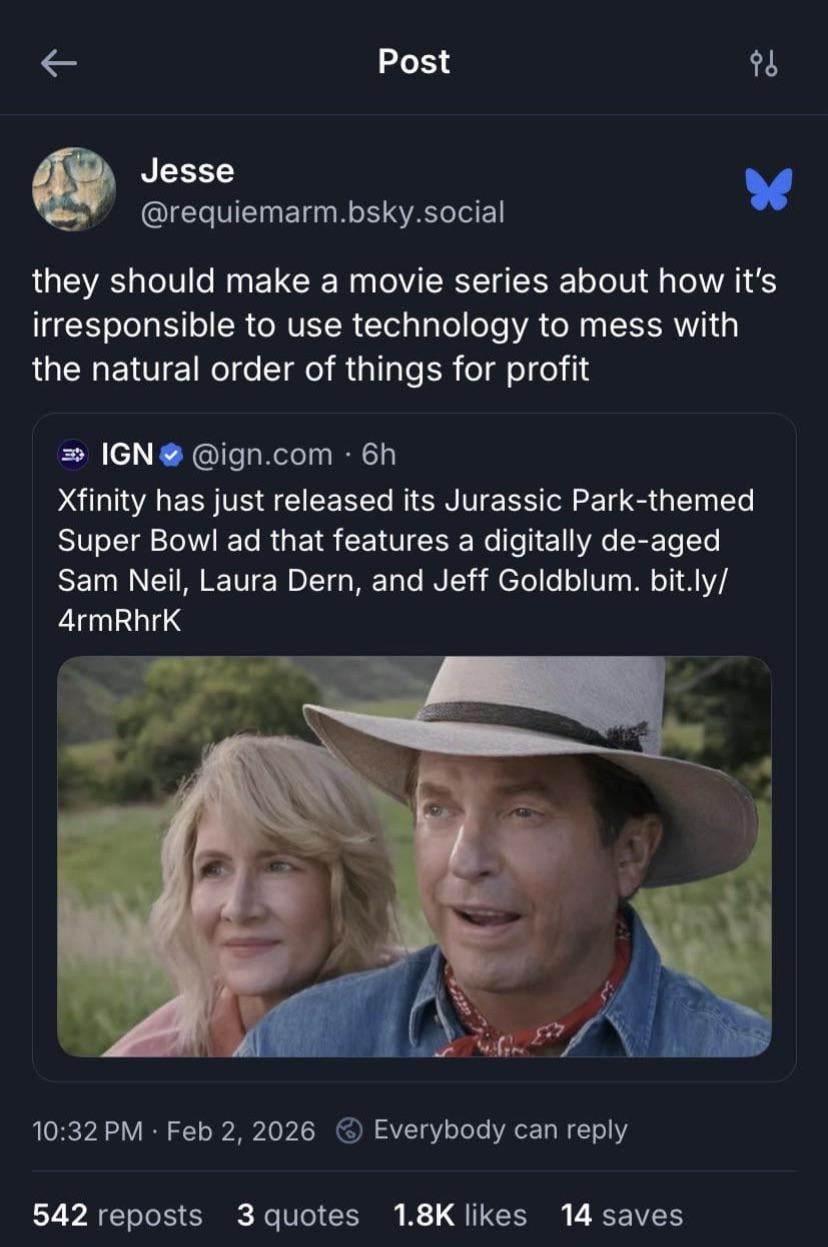The image size is (828, 1247).
Task: Open thread view settings icon
Action: (764, 64)
